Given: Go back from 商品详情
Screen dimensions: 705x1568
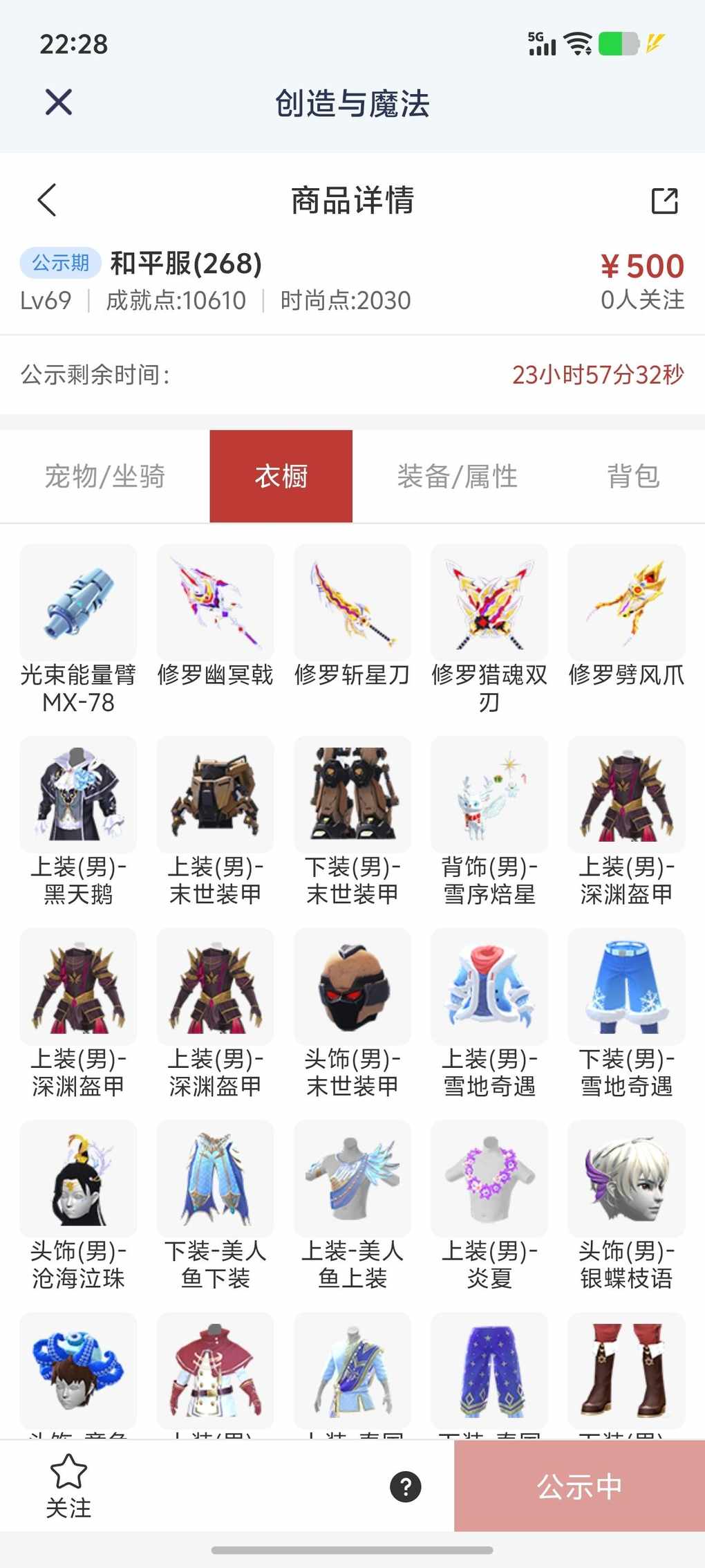Looking at the screenshot, I should (47, 201).
